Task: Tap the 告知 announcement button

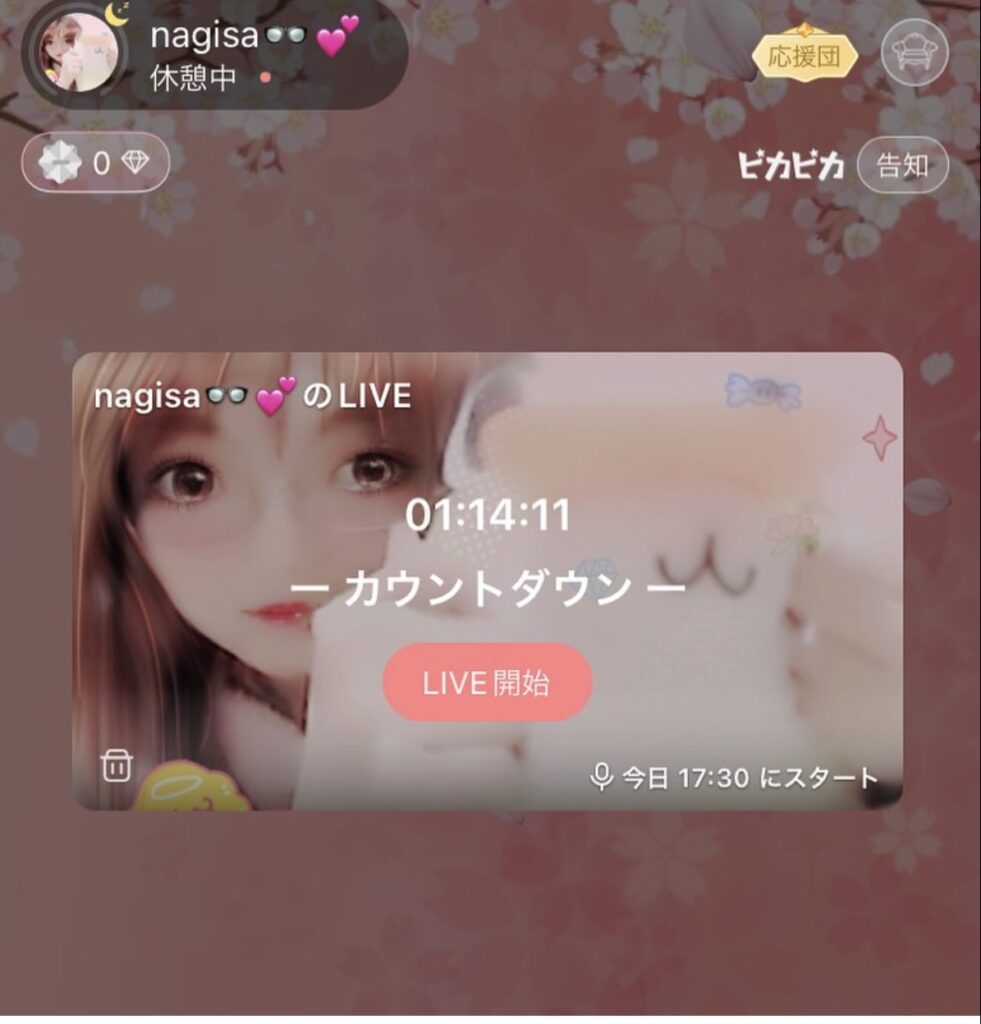Action: 902,166
